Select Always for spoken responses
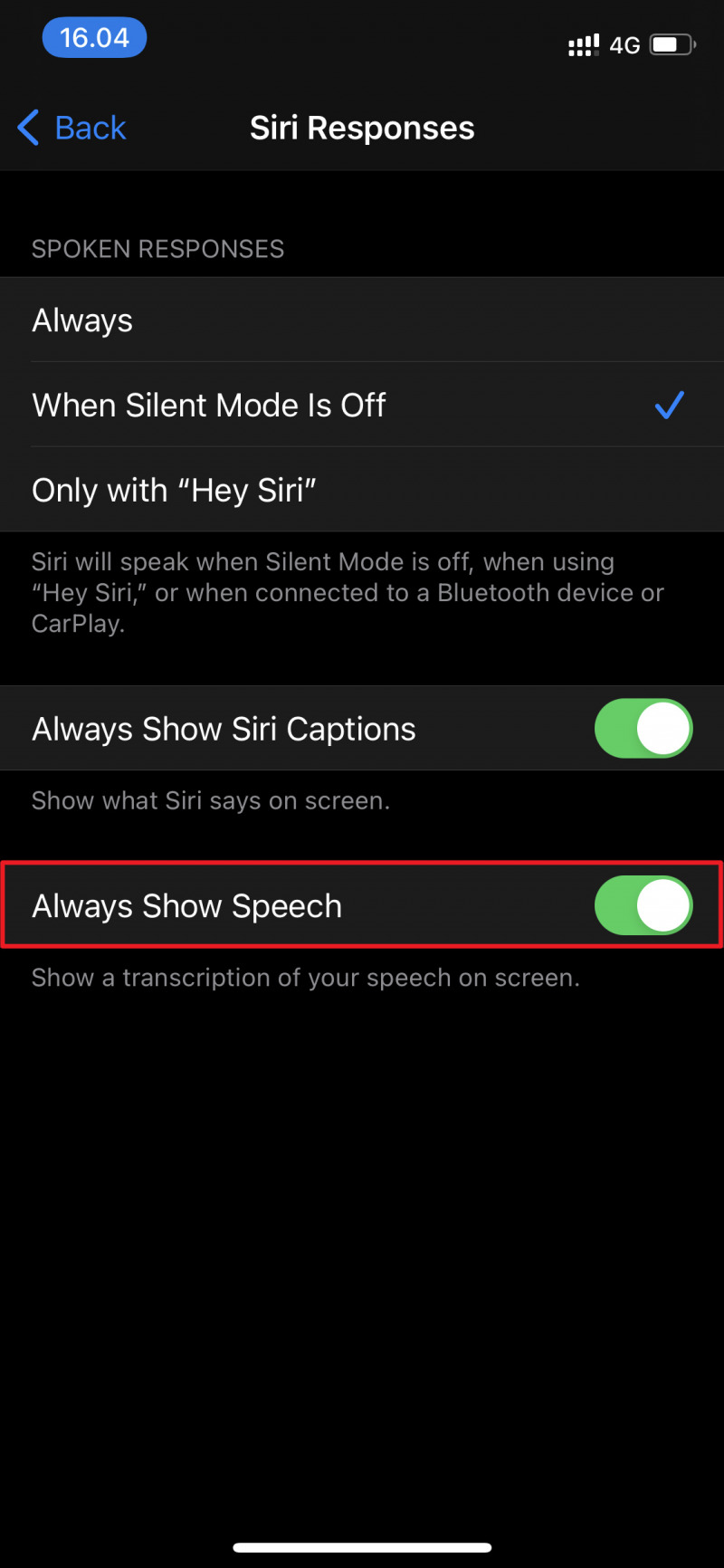The image size is (724, 1568). click(362, 320)
